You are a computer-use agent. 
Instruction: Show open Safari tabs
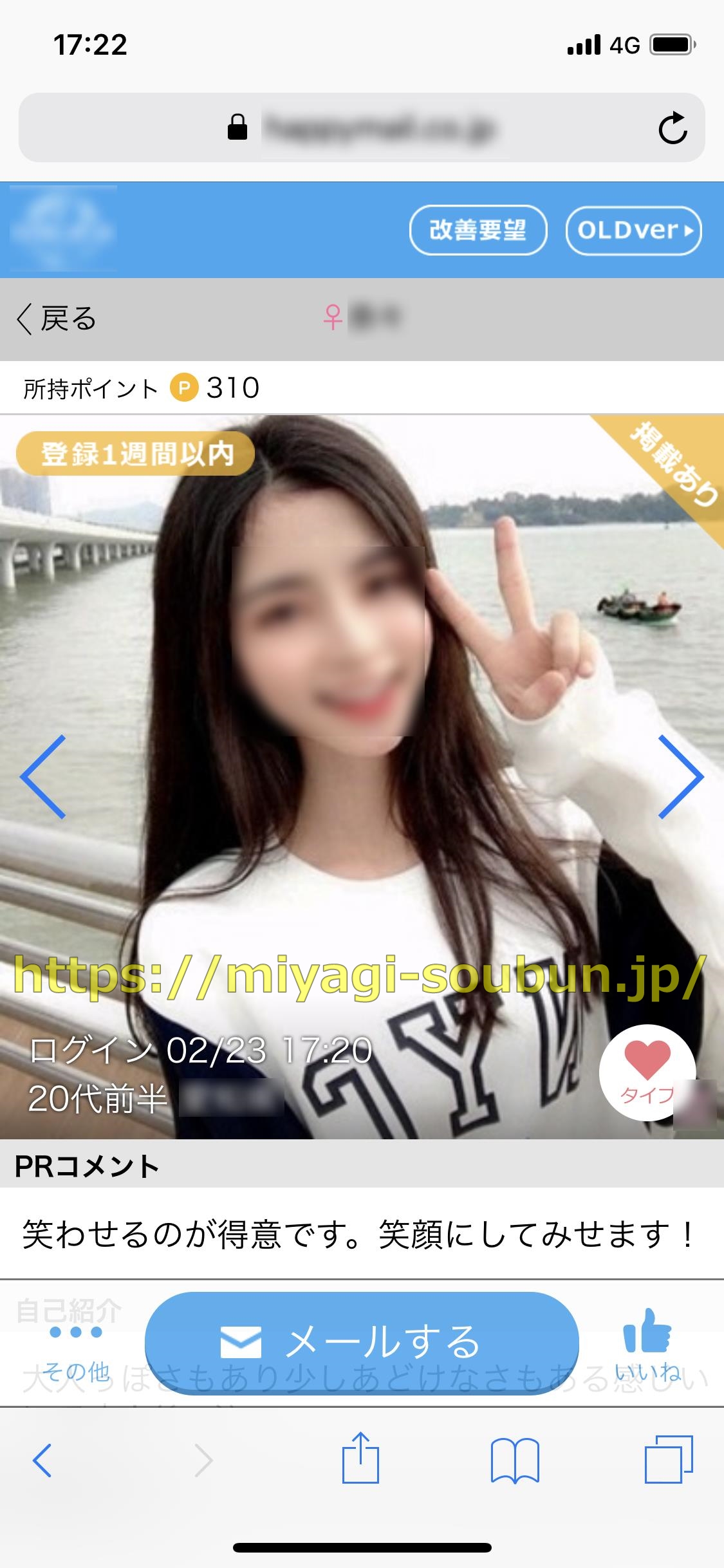click(x=669, y=1459)
